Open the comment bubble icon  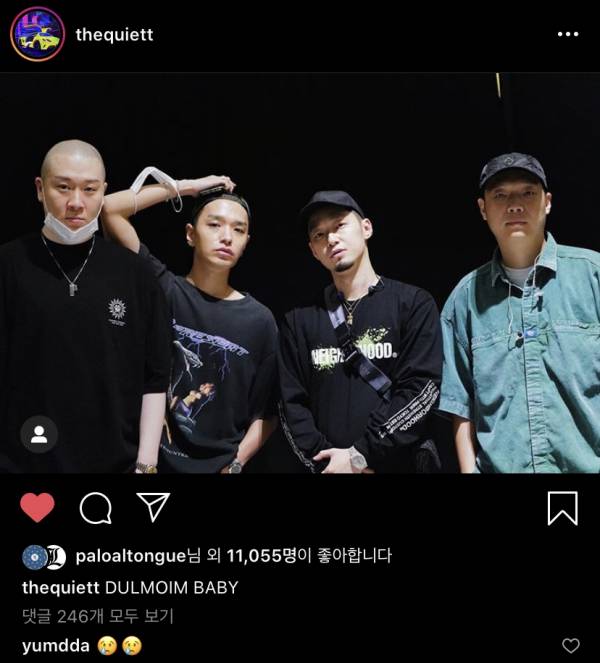pyautogui.click(x=95, y=508)
